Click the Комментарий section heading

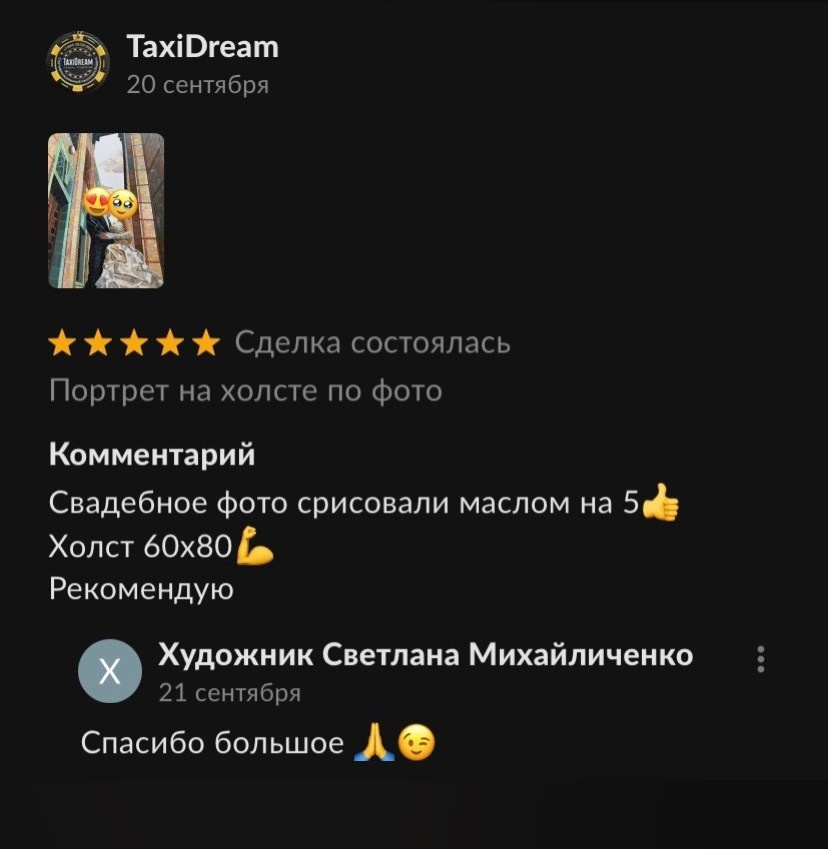pyautogui.click(x=152, y=454)
